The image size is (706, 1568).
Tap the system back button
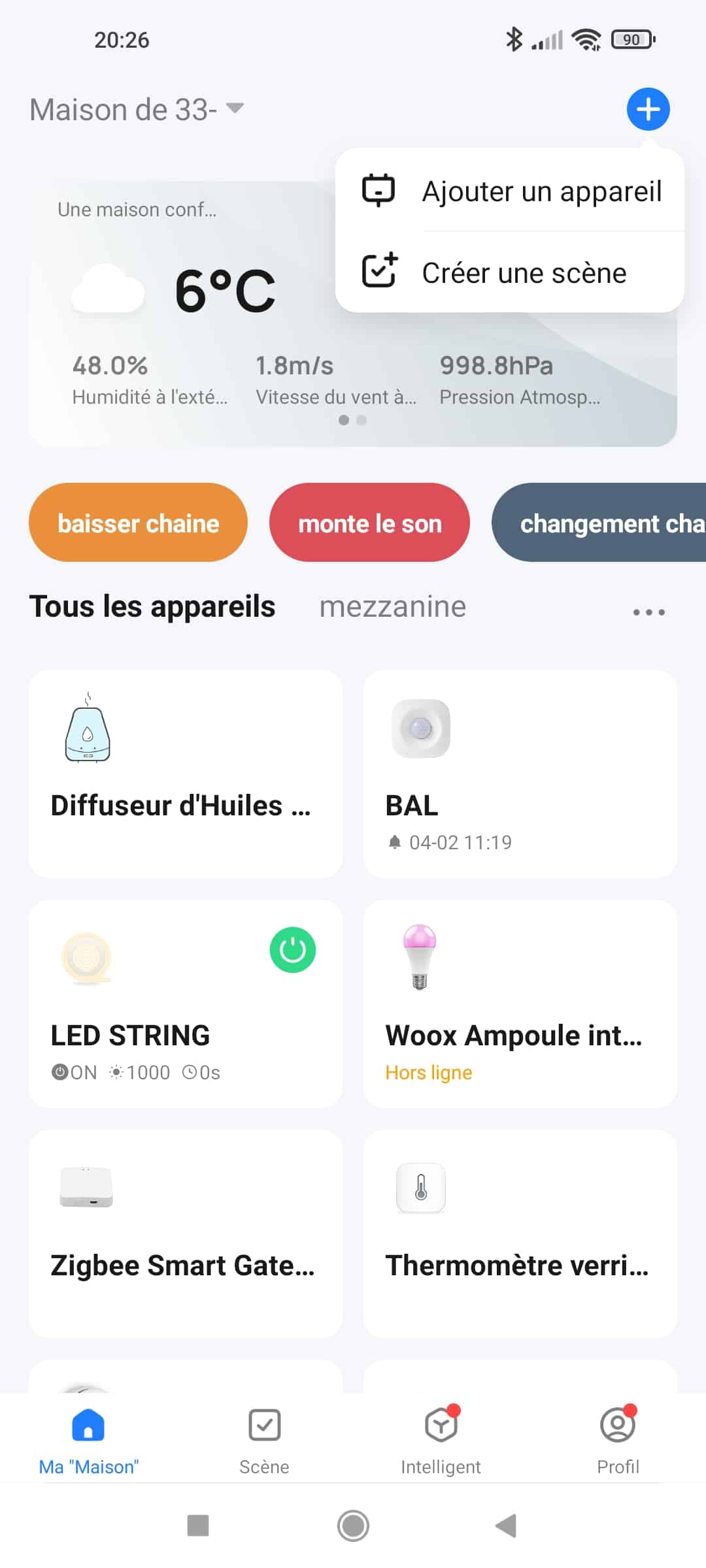(507, 1526)
